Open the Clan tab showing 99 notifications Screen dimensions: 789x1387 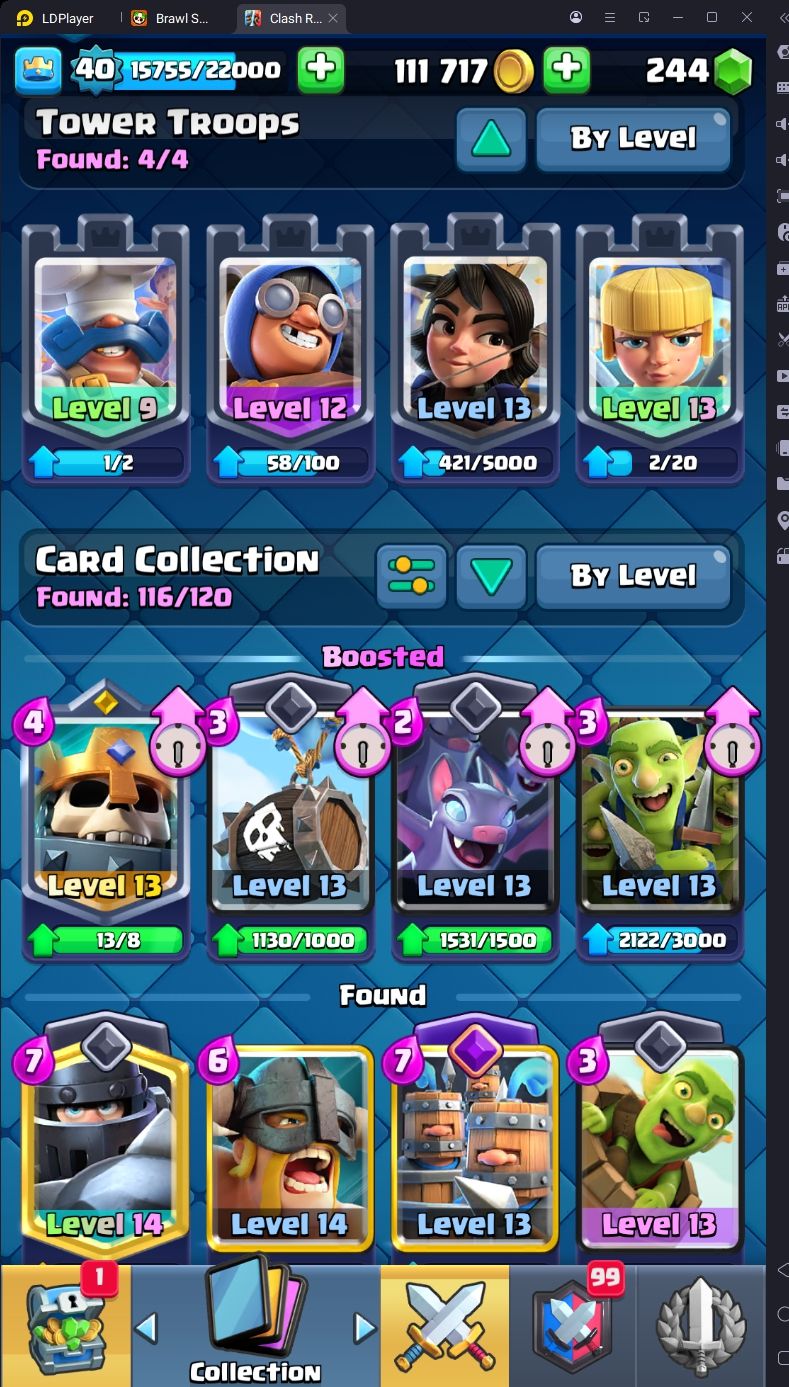(x=572, y=1326)
